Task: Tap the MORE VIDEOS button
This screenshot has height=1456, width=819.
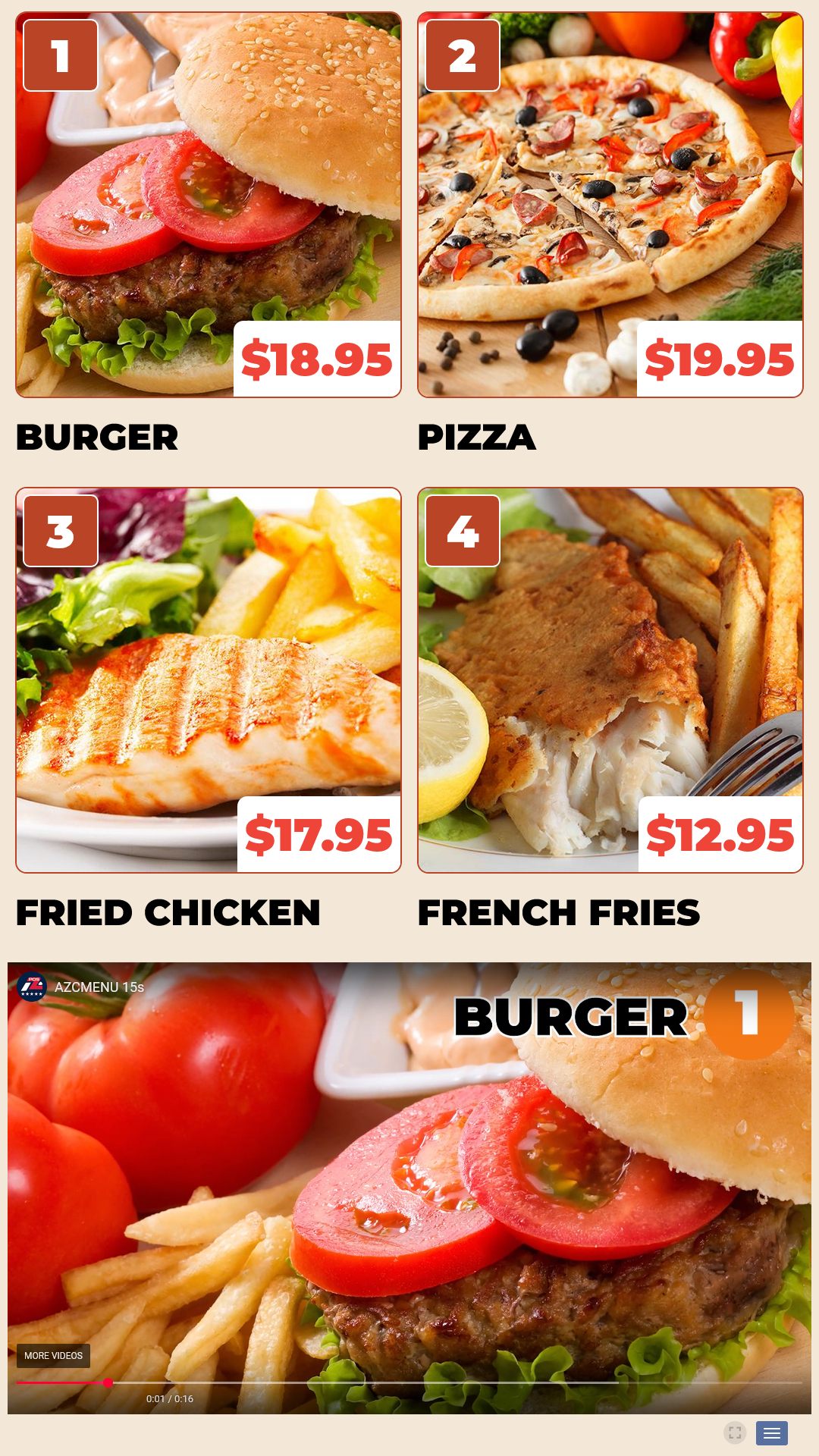Action: [53, 1355]
